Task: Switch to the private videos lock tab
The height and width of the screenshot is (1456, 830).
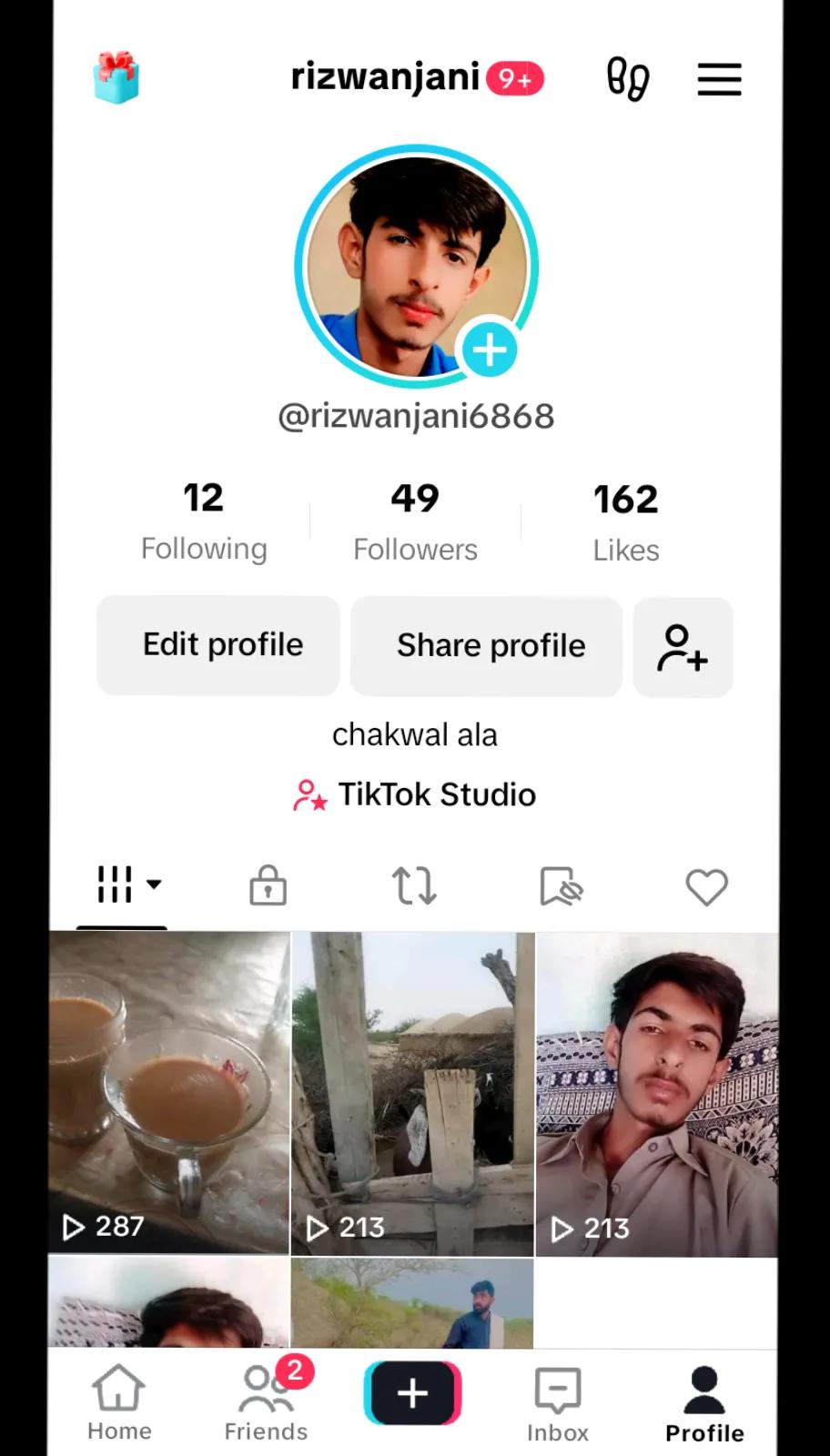Action: [x=268, y=885]
